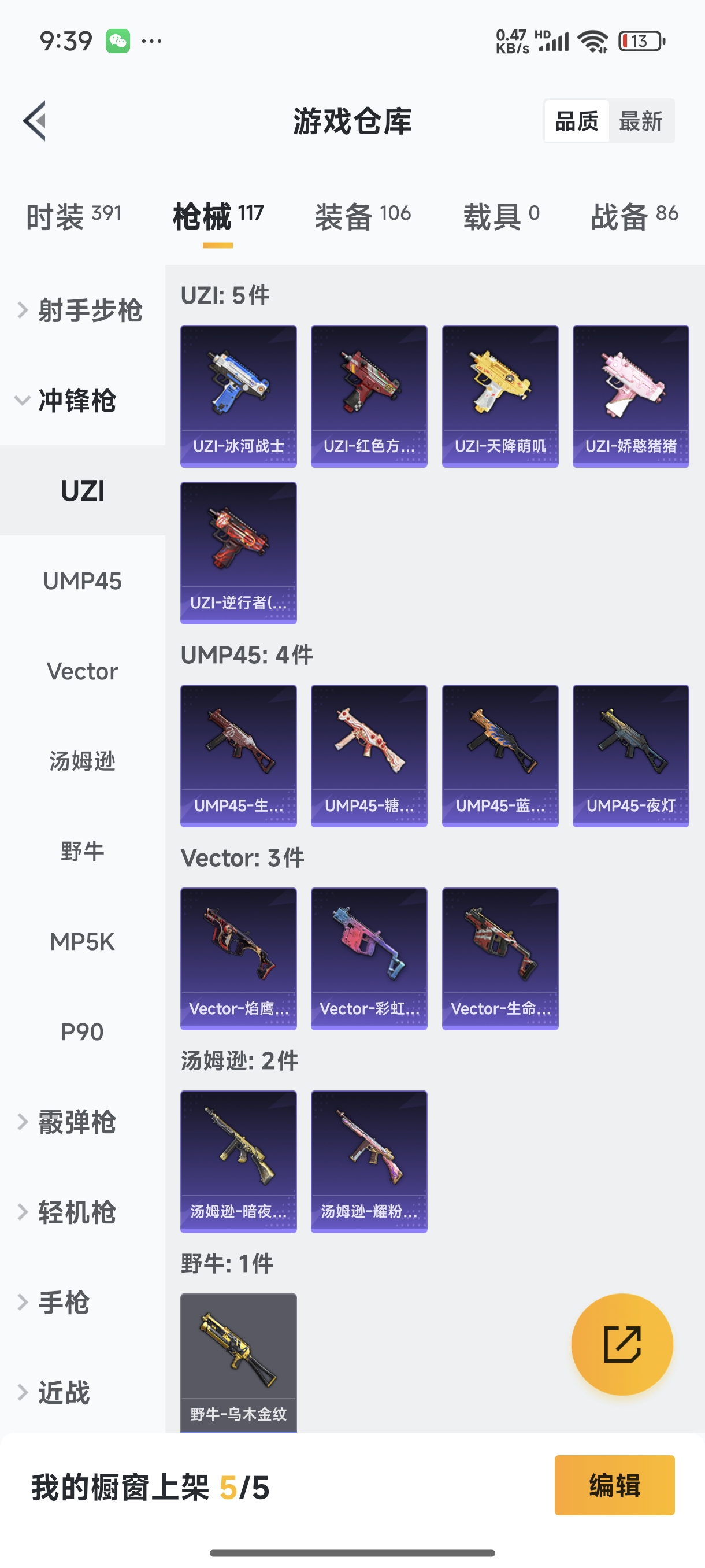Open the UZI-冰河战士 skin

coord(239,396)
